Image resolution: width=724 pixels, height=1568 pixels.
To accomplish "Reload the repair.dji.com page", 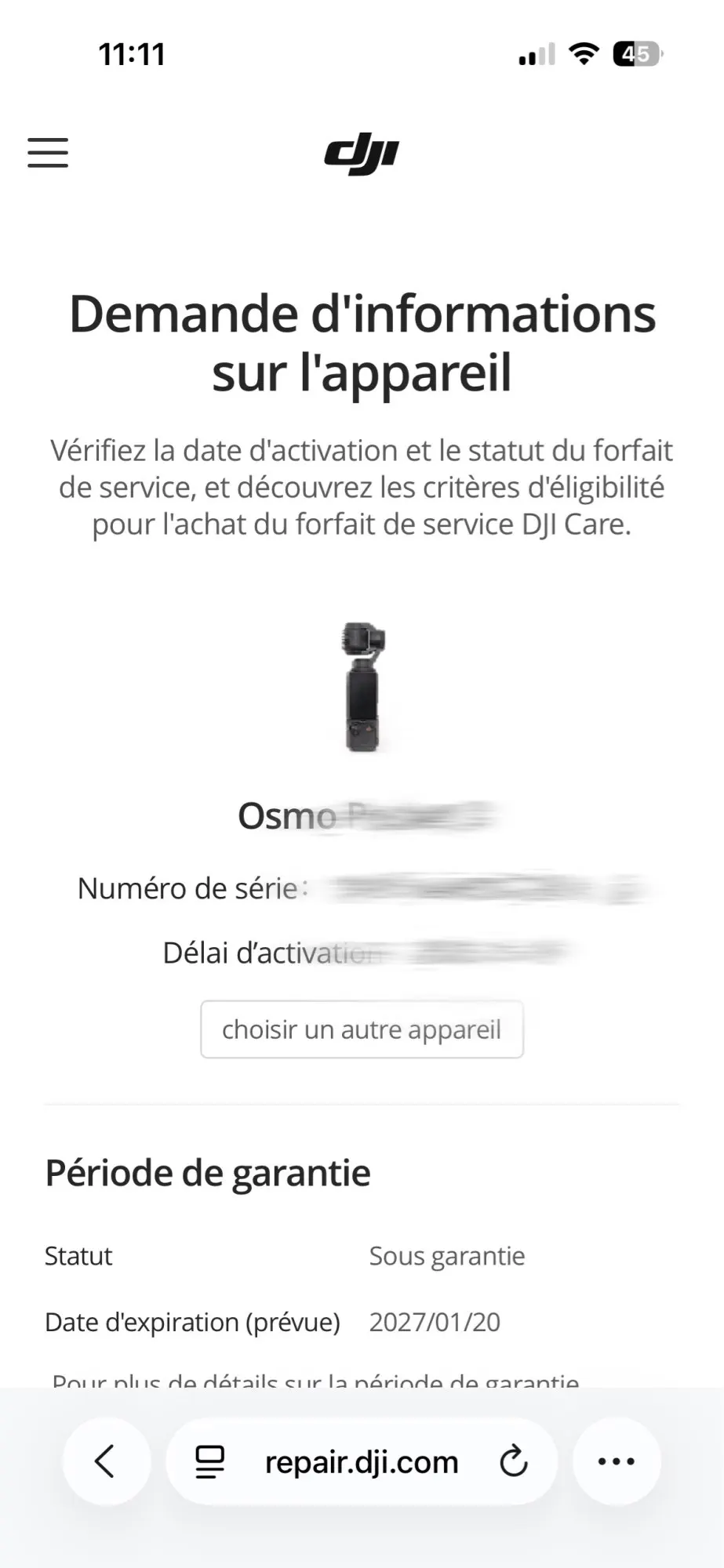I will click(x=514, y=1461).
